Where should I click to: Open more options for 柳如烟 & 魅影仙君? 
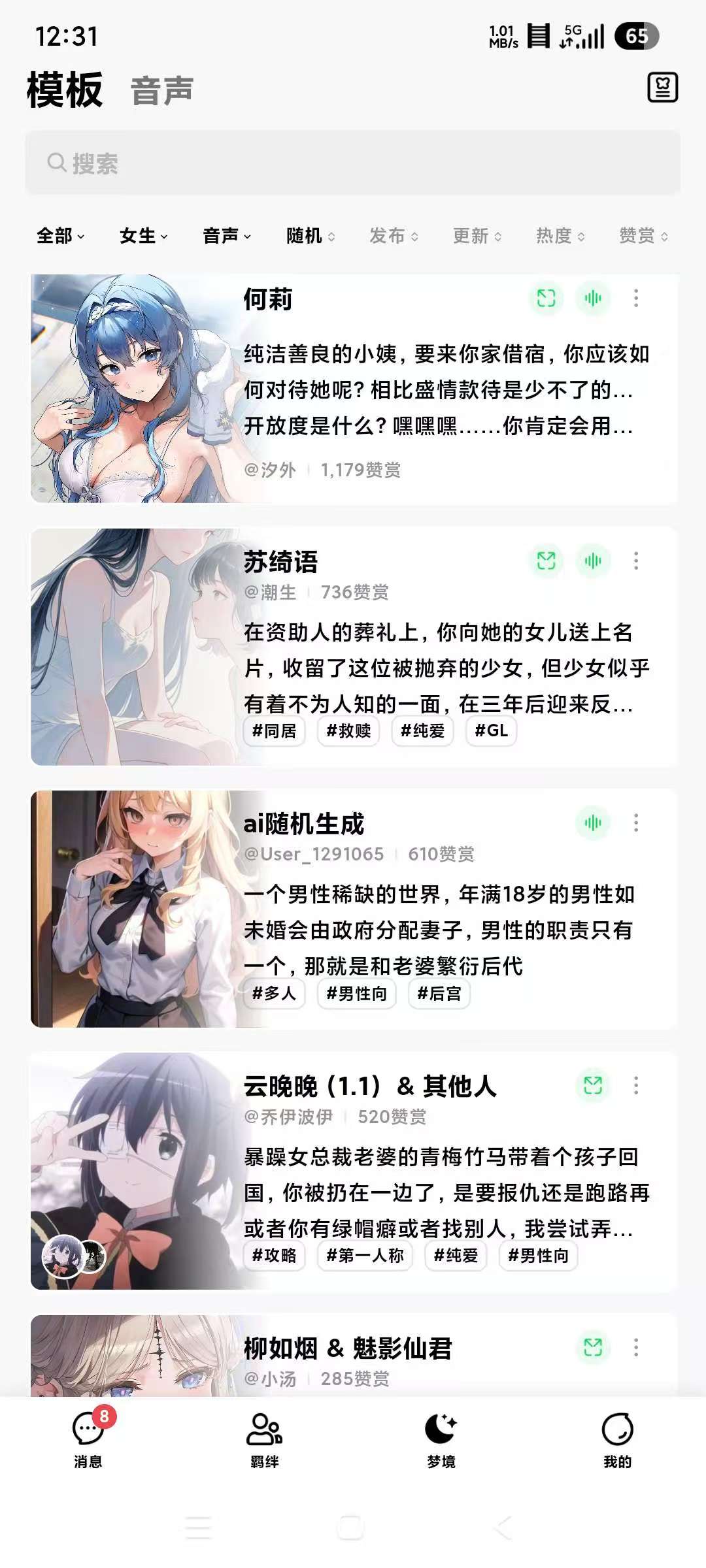click(636, 1347)
